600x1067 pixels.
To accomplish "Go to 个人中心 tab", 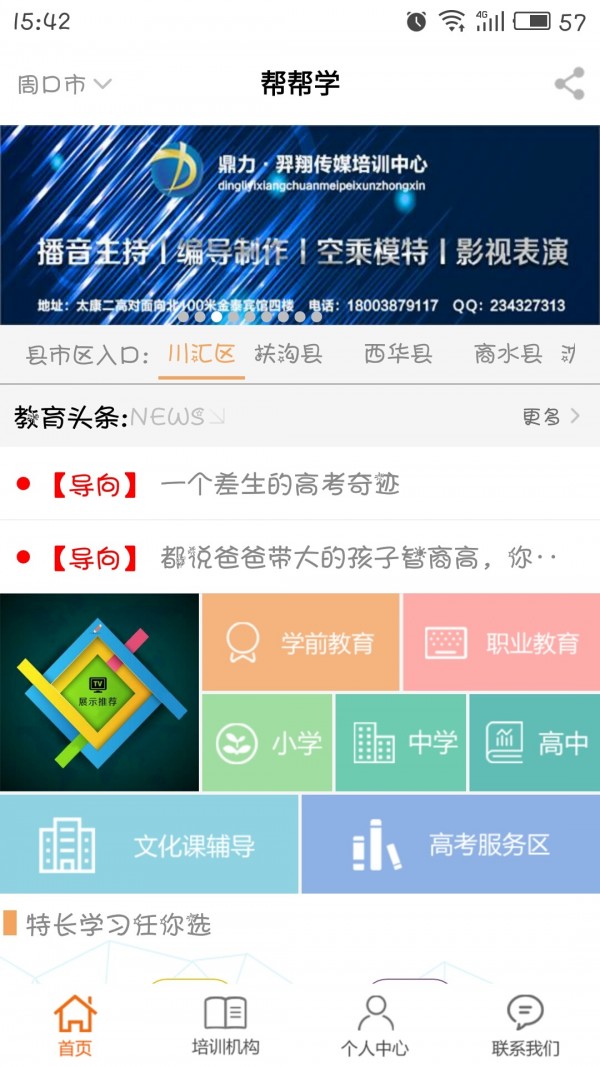I will coord(375,1025).
